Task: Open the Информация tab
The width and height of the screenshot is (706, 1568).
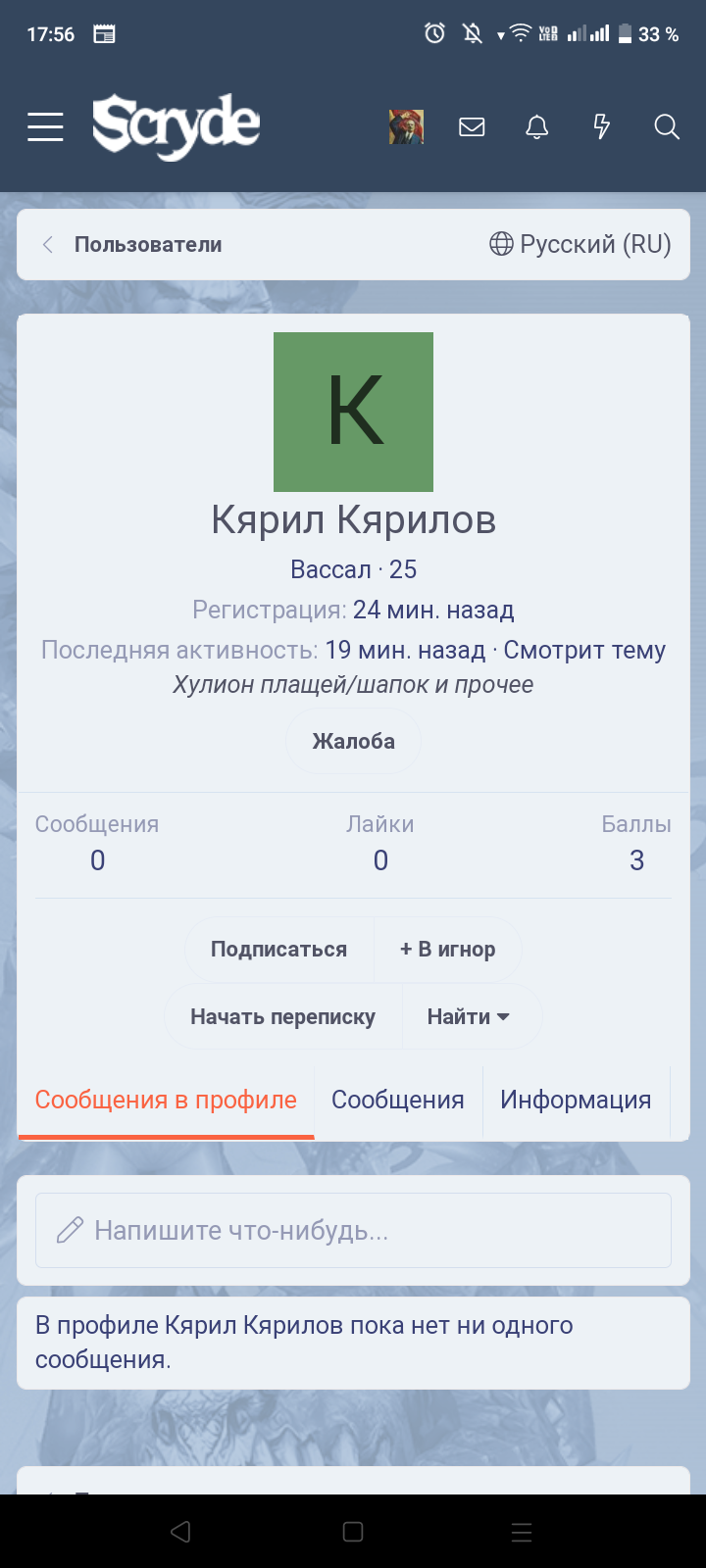Action: click(577, 1101)
